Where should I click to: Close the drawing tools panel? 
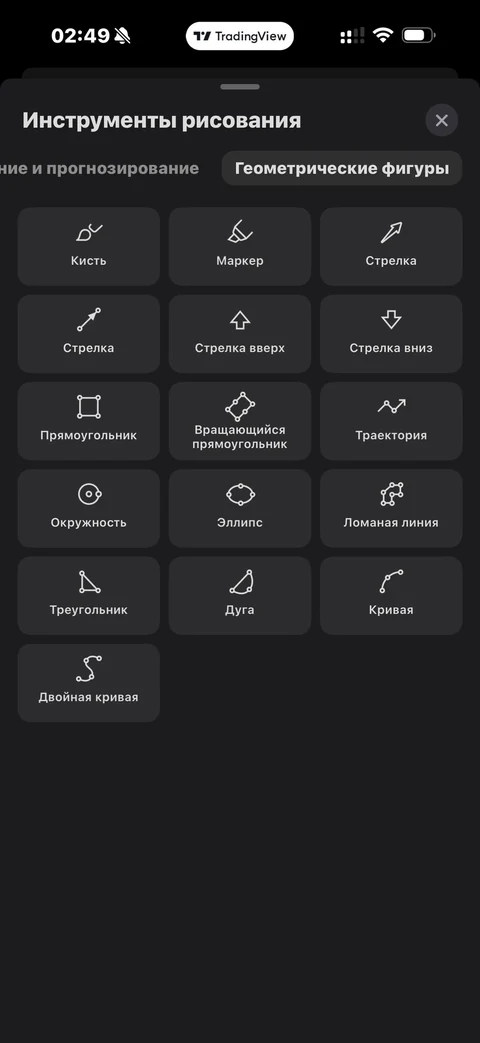click(441, 120)
